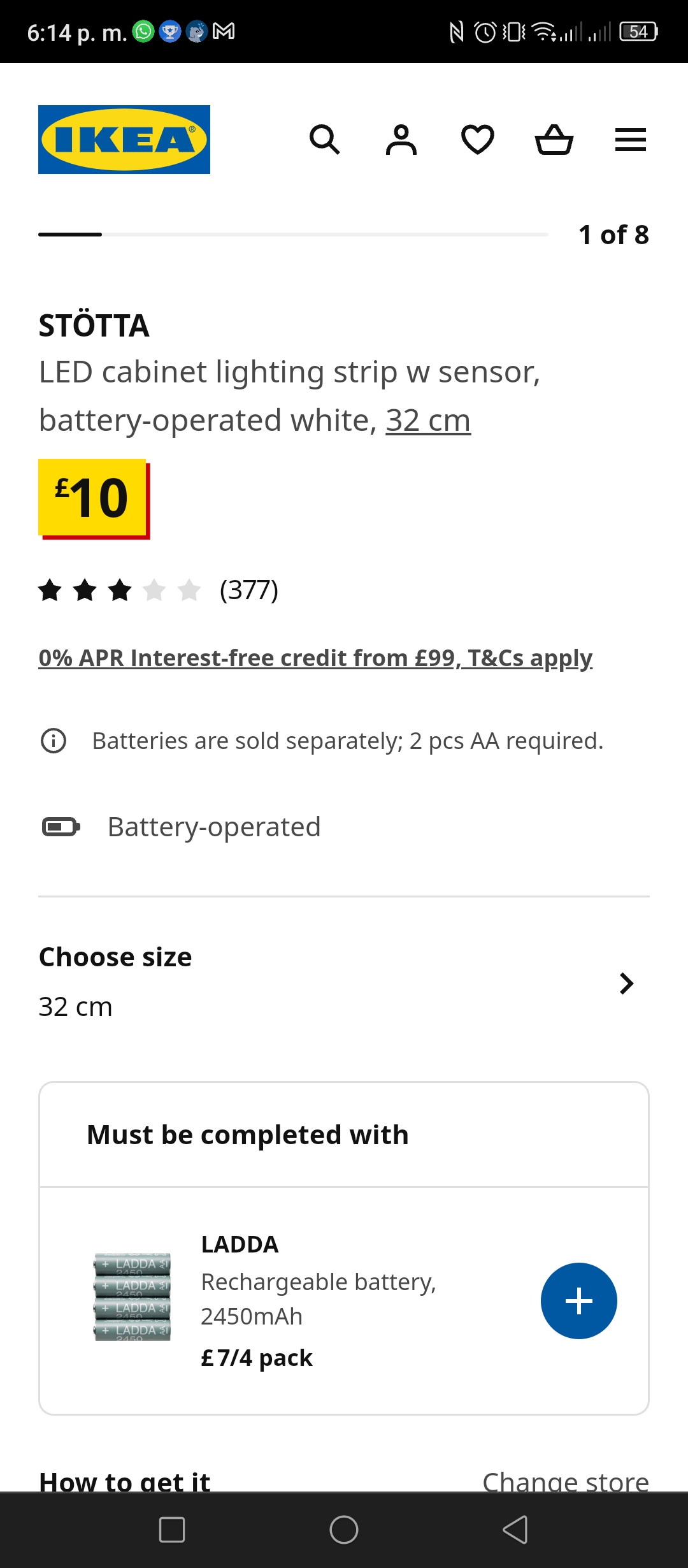688x1568 pixels.
Task: Open the favourites heart icon
Action: pos(478,140)
